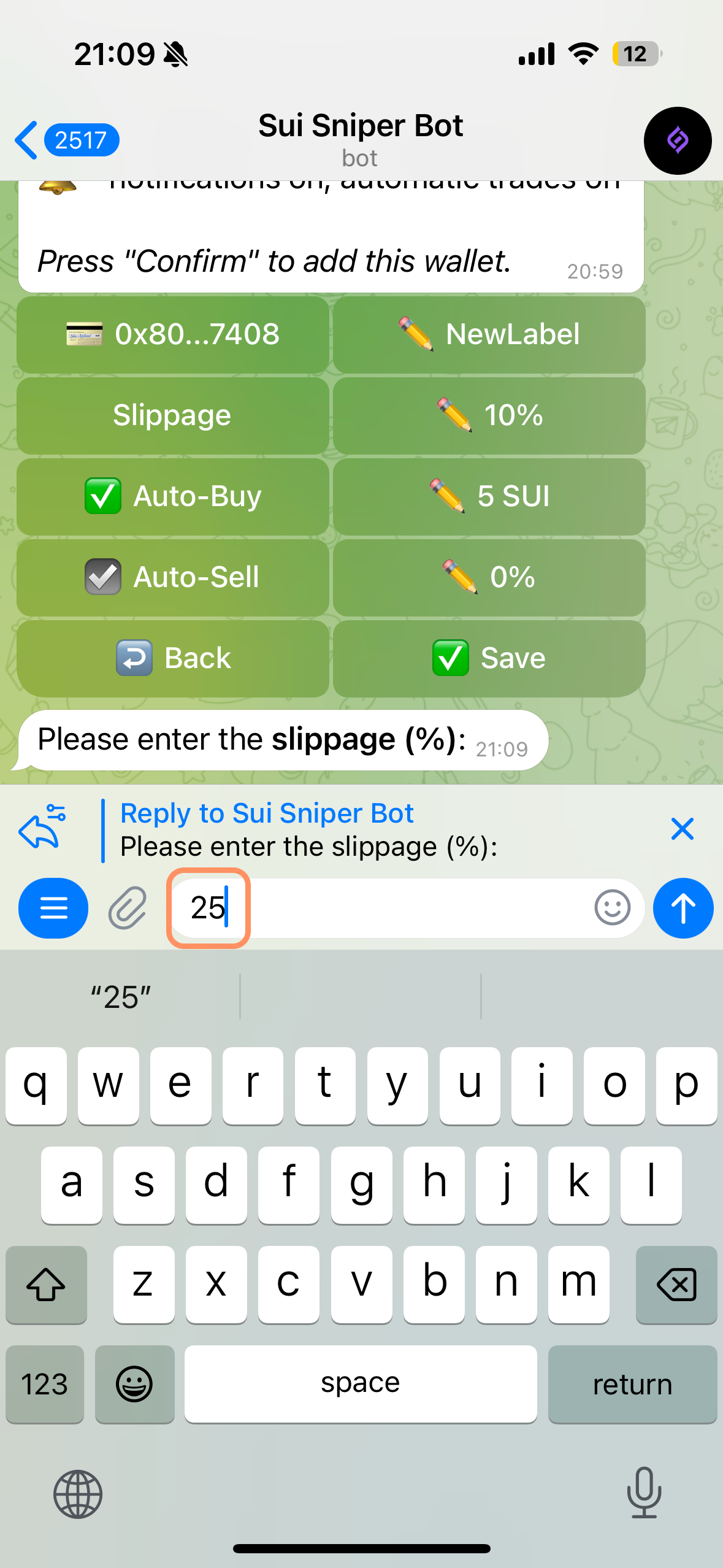Image resolution: width=723 pixels, height=1568 pixels.
Task: Tap the keyboard backspace key
Action: (676, 1285)
